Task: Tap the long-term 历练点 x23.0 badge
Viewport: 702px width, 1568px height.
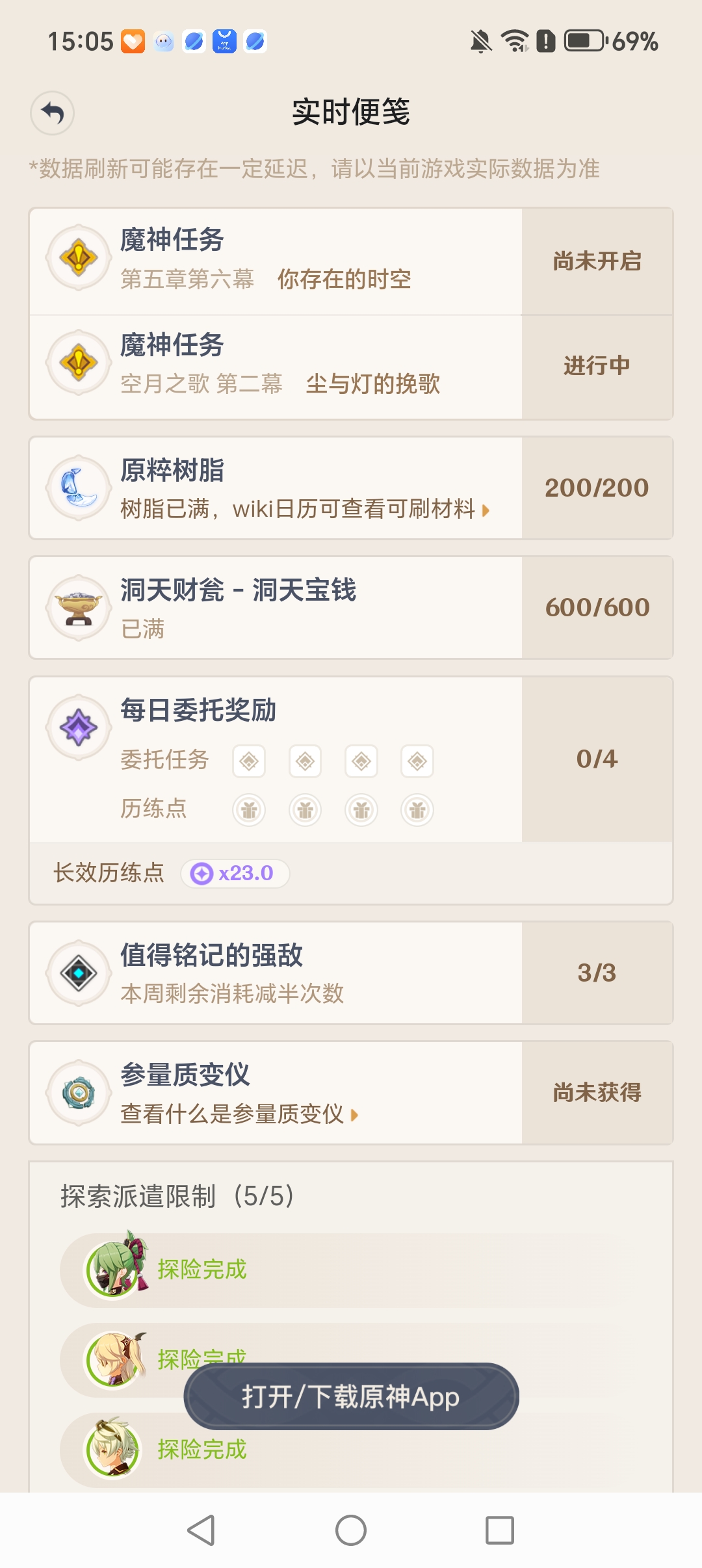Action: [234, 873]
